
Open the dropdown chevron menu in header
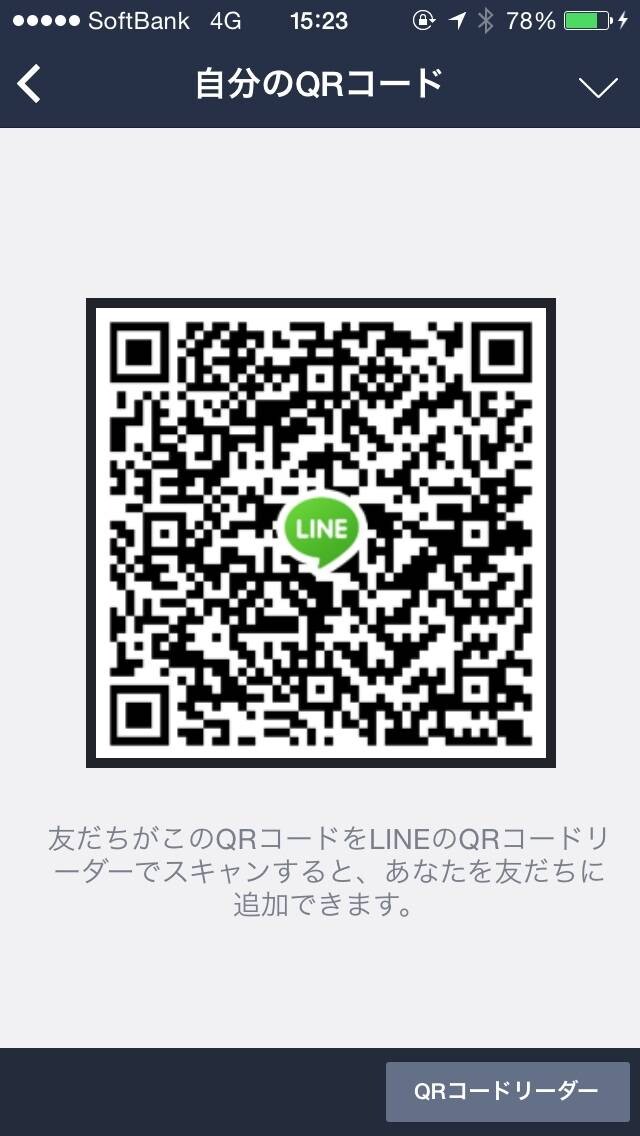(599, 88)
